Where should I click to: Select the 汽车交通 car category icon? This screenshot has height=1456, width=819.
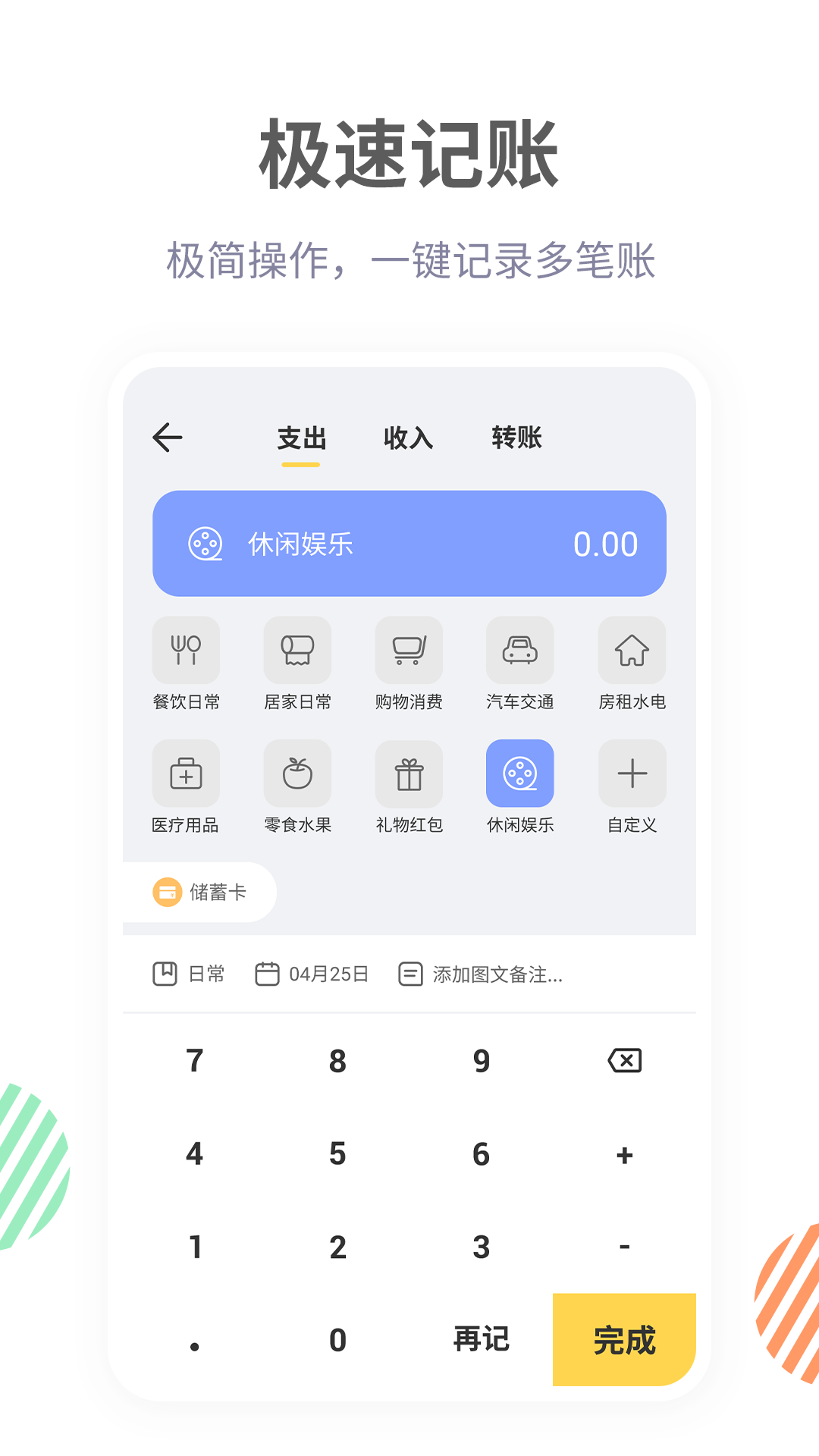coord(520,650)
